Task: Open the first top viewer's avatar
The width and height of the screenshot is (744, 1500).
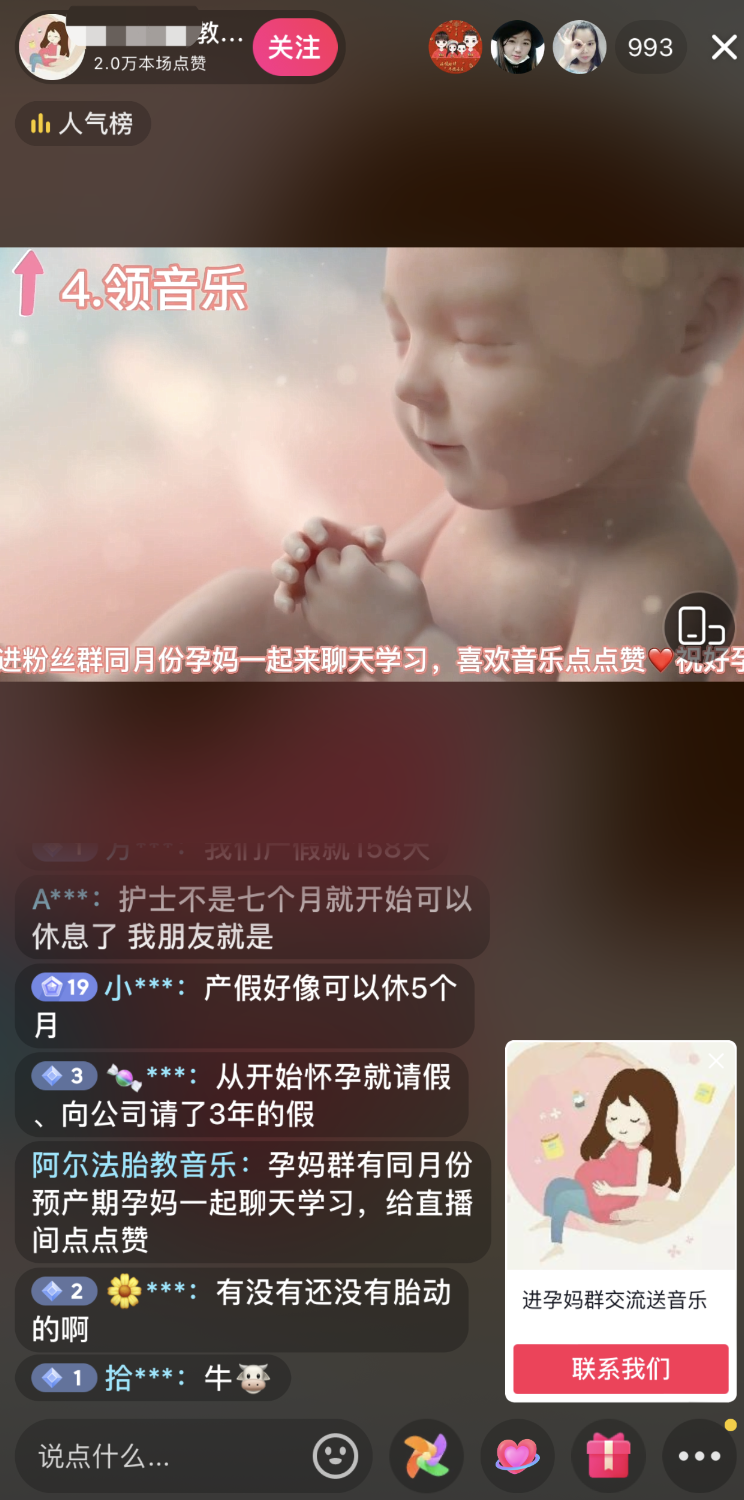Action: (455, 47)
